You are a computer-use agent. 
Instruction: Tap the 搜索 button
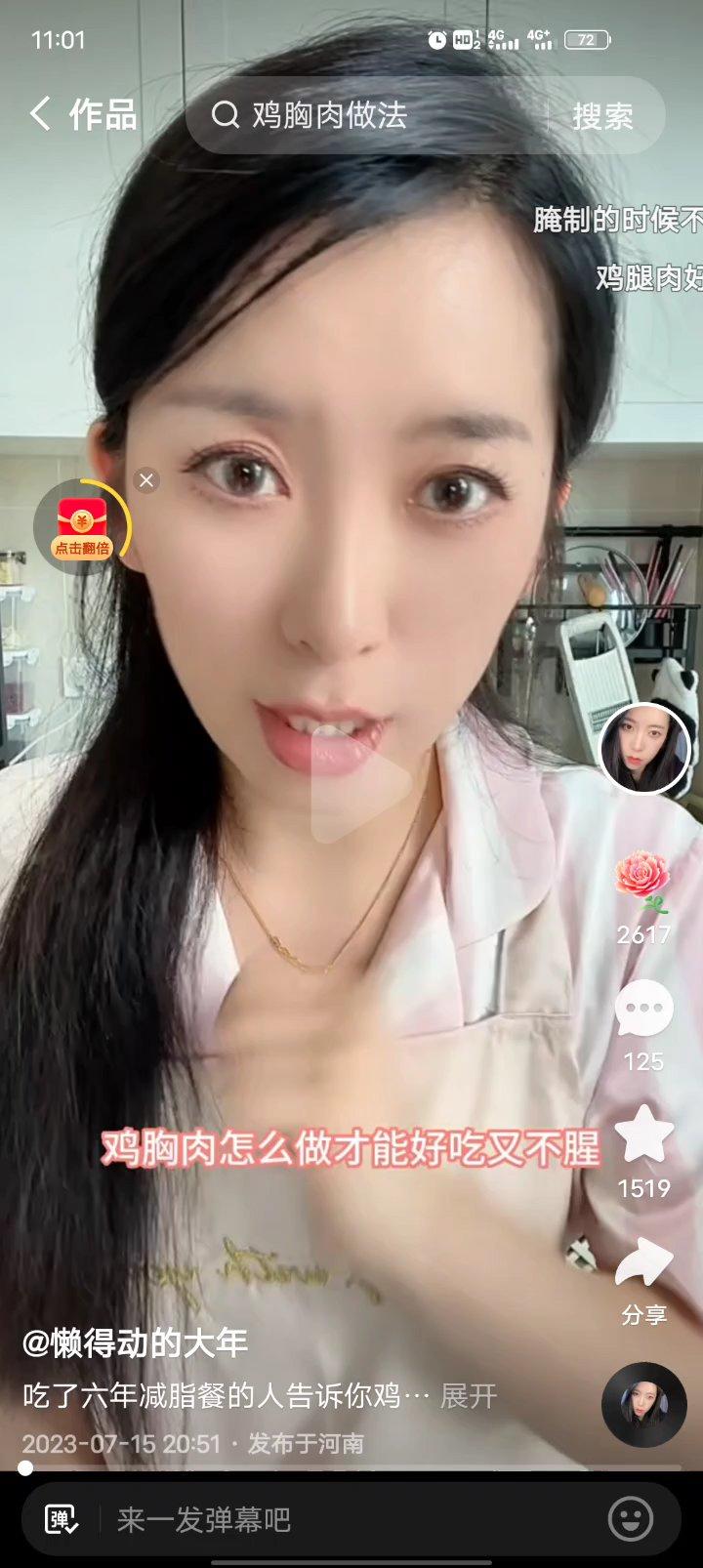(602, 116)
